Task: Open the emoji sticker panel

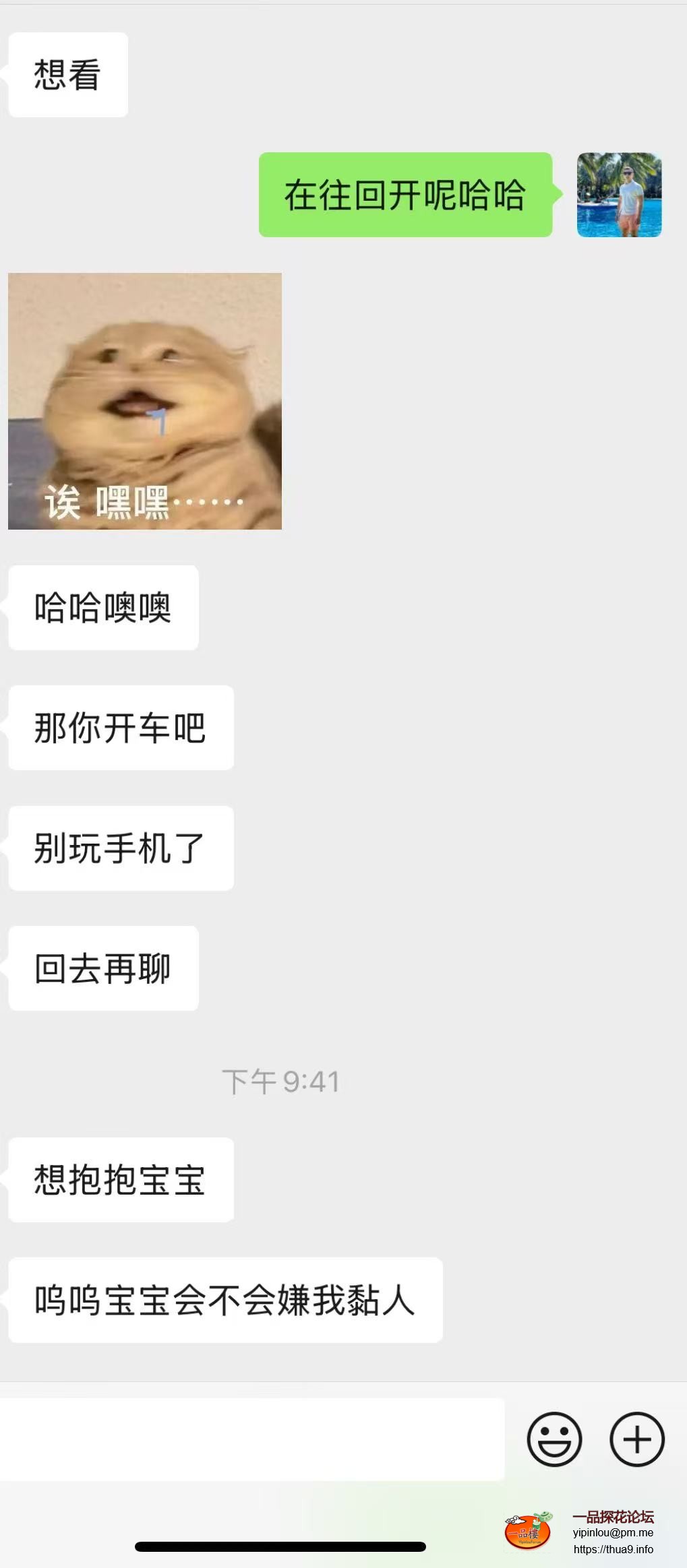Action: pyautogui.click(x=554, y=1439)
